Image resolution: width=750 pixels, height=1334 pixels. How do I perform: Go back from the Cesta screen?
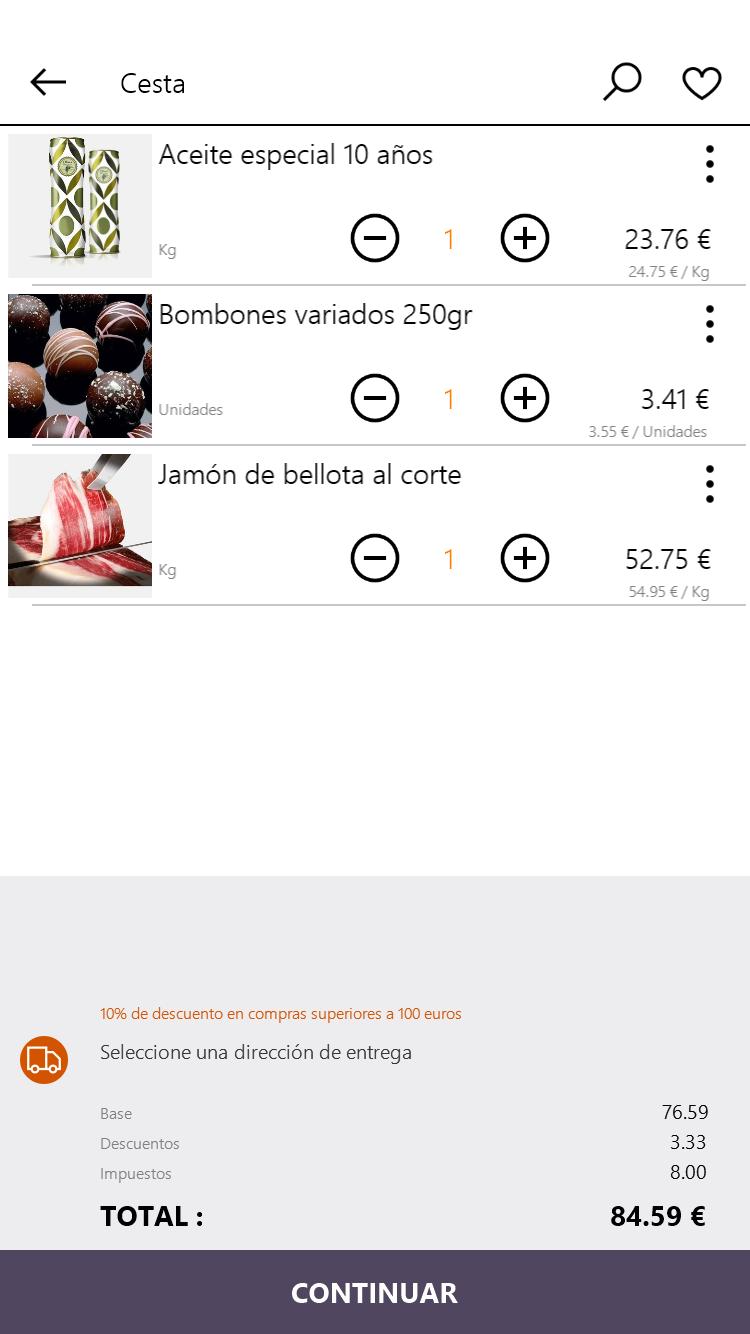(48, 82)
